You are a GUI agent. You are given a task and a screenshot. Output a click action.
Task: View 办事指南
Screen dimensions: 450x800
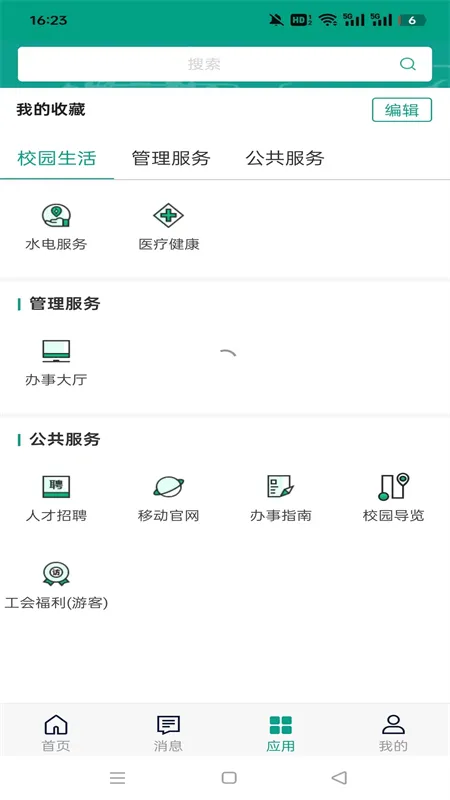(x=281, y=498)
